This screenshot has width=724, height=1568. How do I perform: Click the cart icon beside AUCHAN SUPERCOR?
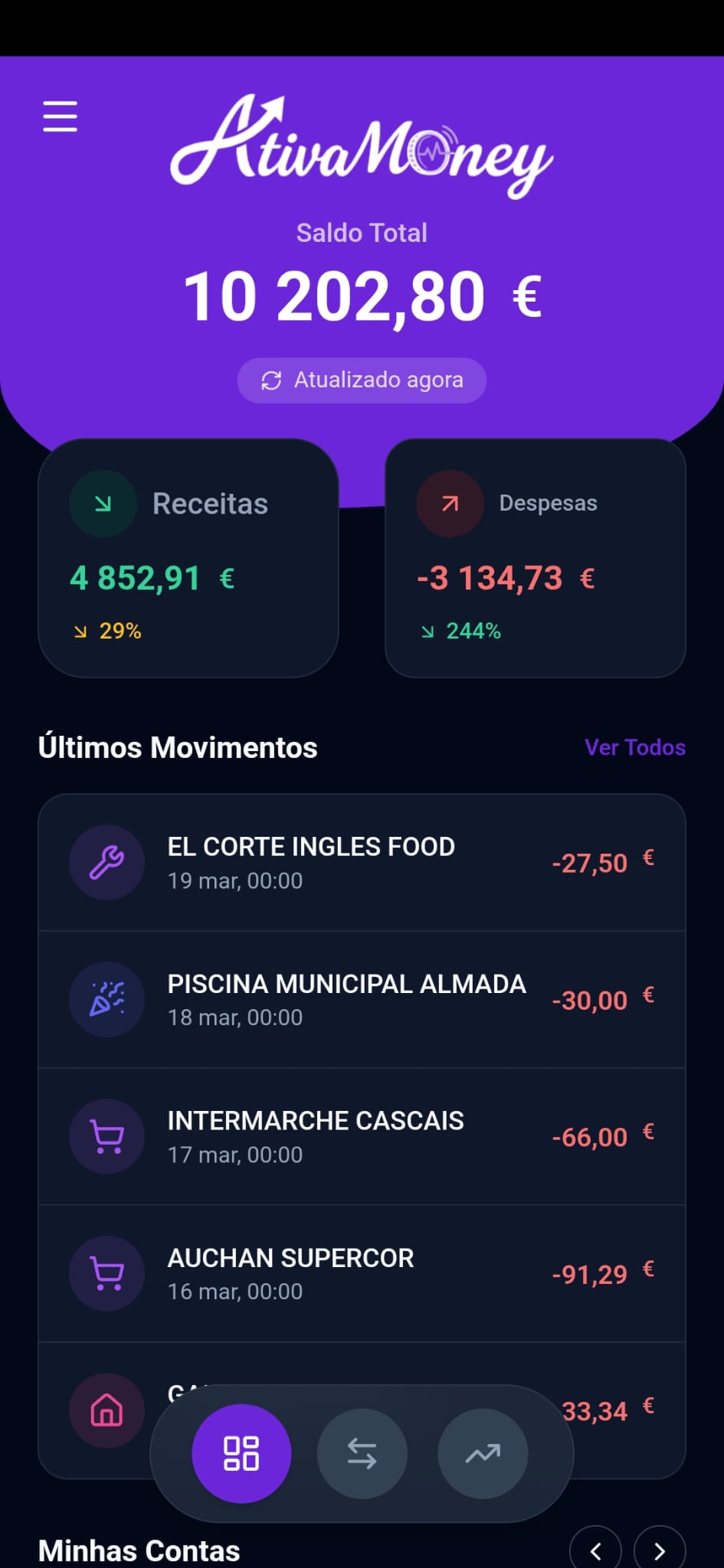click(x=106, y=1273)
